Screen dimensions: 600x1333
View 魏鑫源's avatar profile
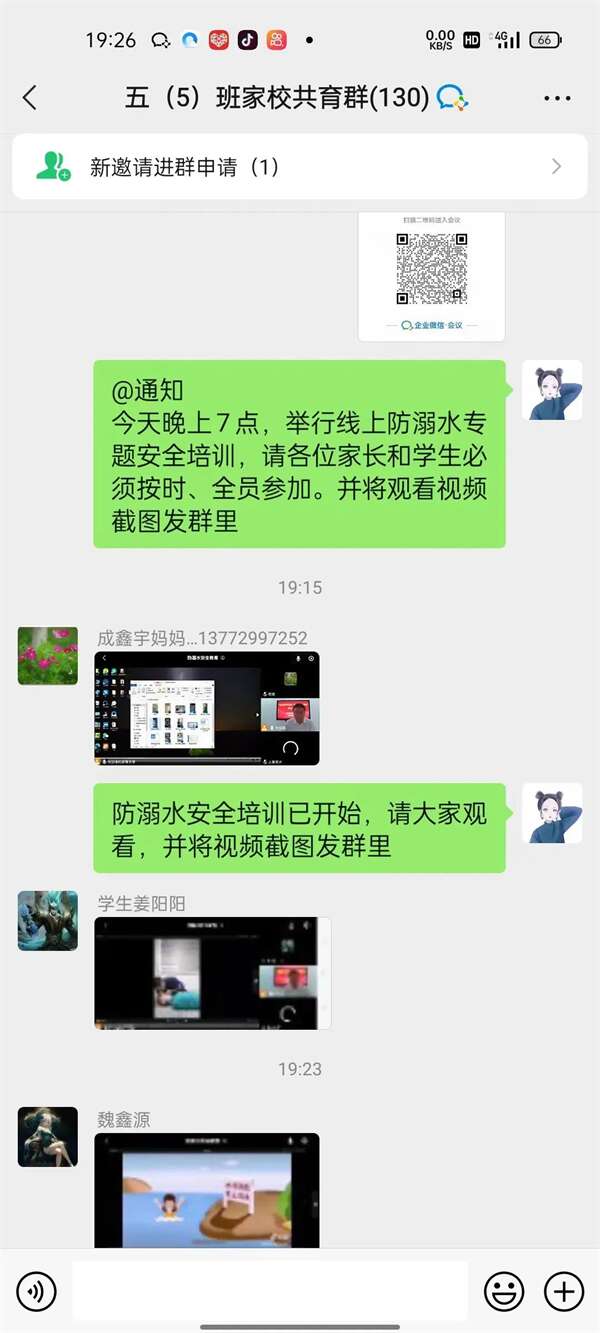pyautogui.click(x=47, y=1136)
